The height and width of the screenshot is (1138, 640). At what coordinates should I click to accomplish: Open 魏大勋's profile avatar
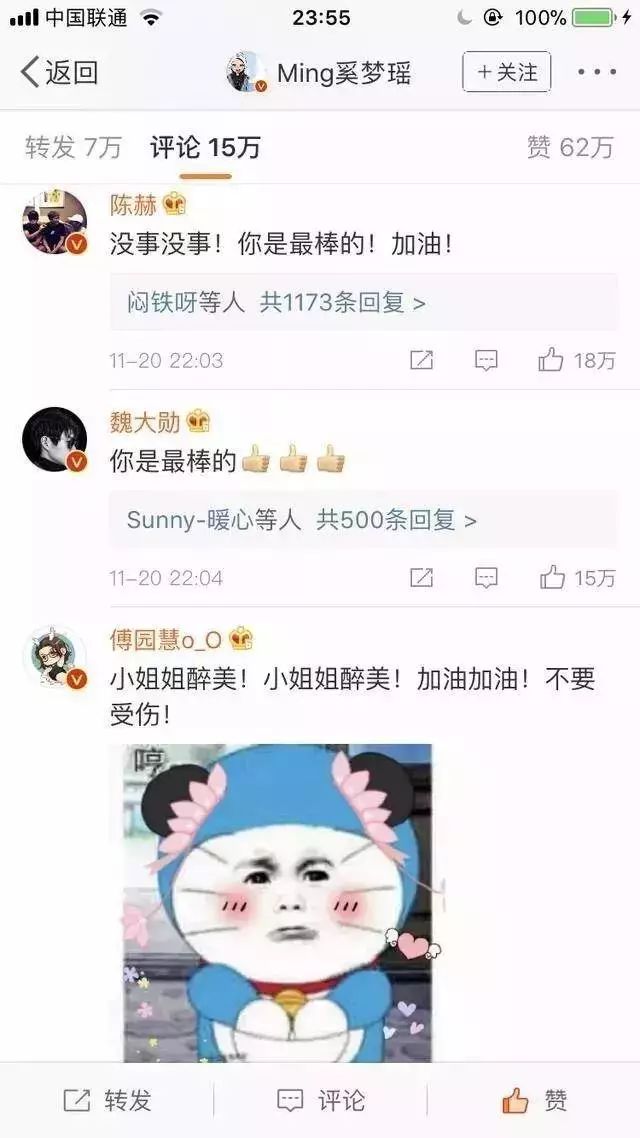[54, 439]
